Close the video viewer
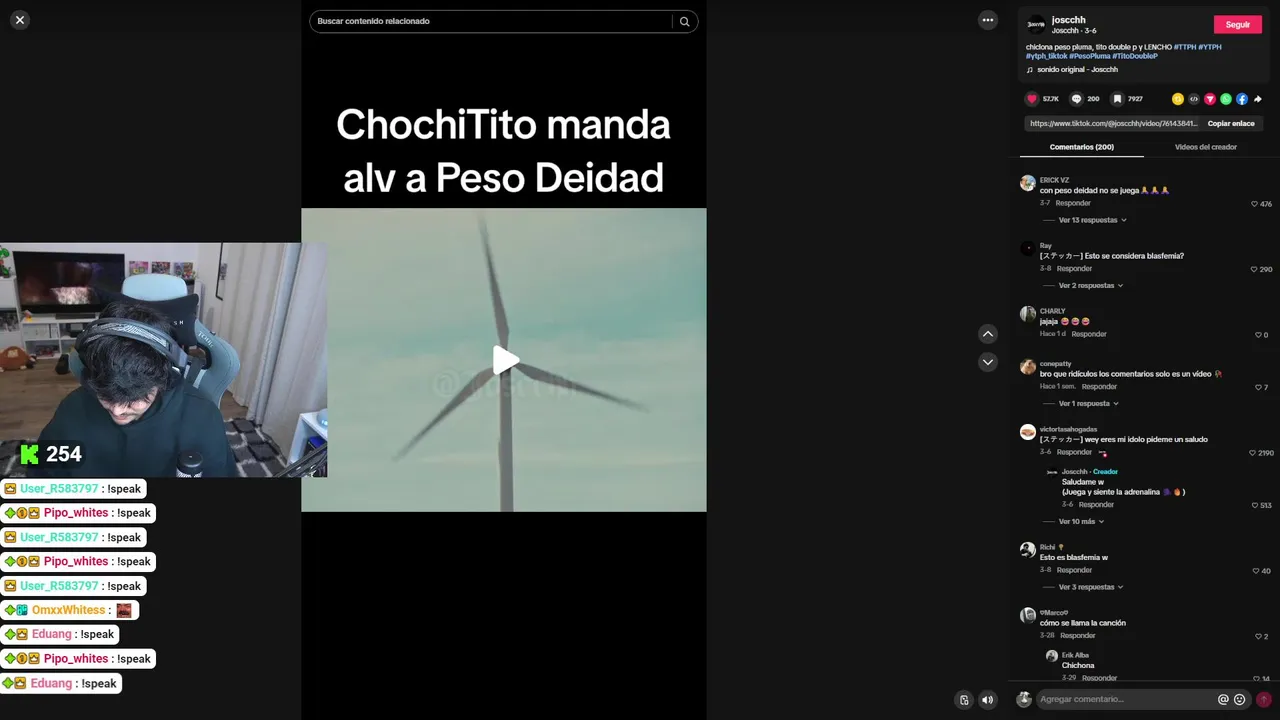1280x720 pixels. 20,20
